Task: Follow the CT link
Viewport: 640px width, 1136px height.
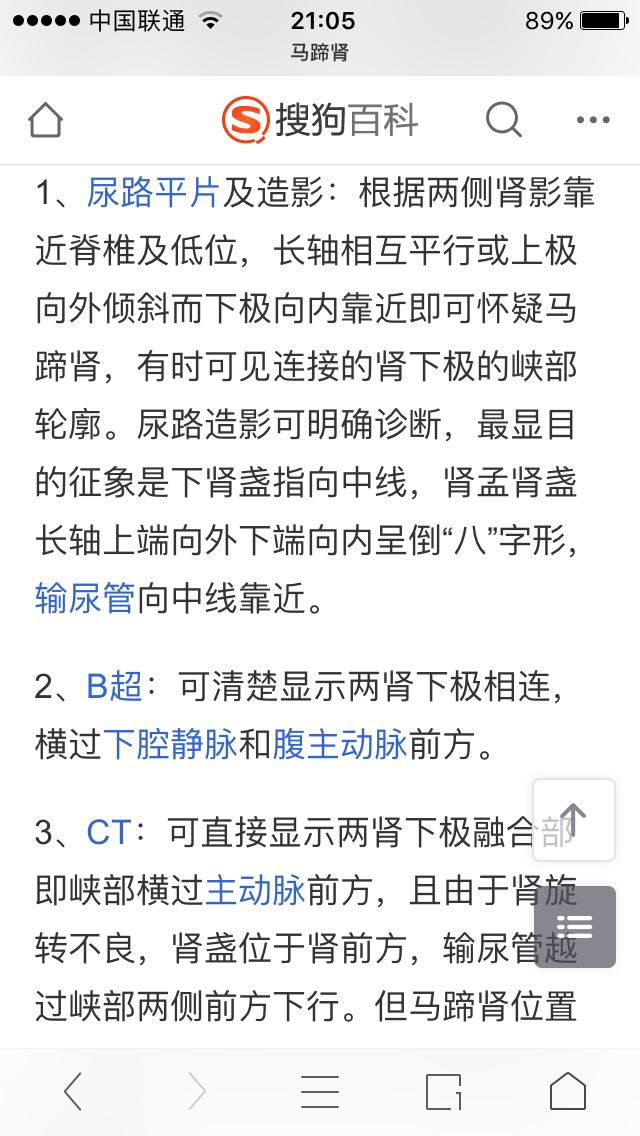Action: pos(109,832)
